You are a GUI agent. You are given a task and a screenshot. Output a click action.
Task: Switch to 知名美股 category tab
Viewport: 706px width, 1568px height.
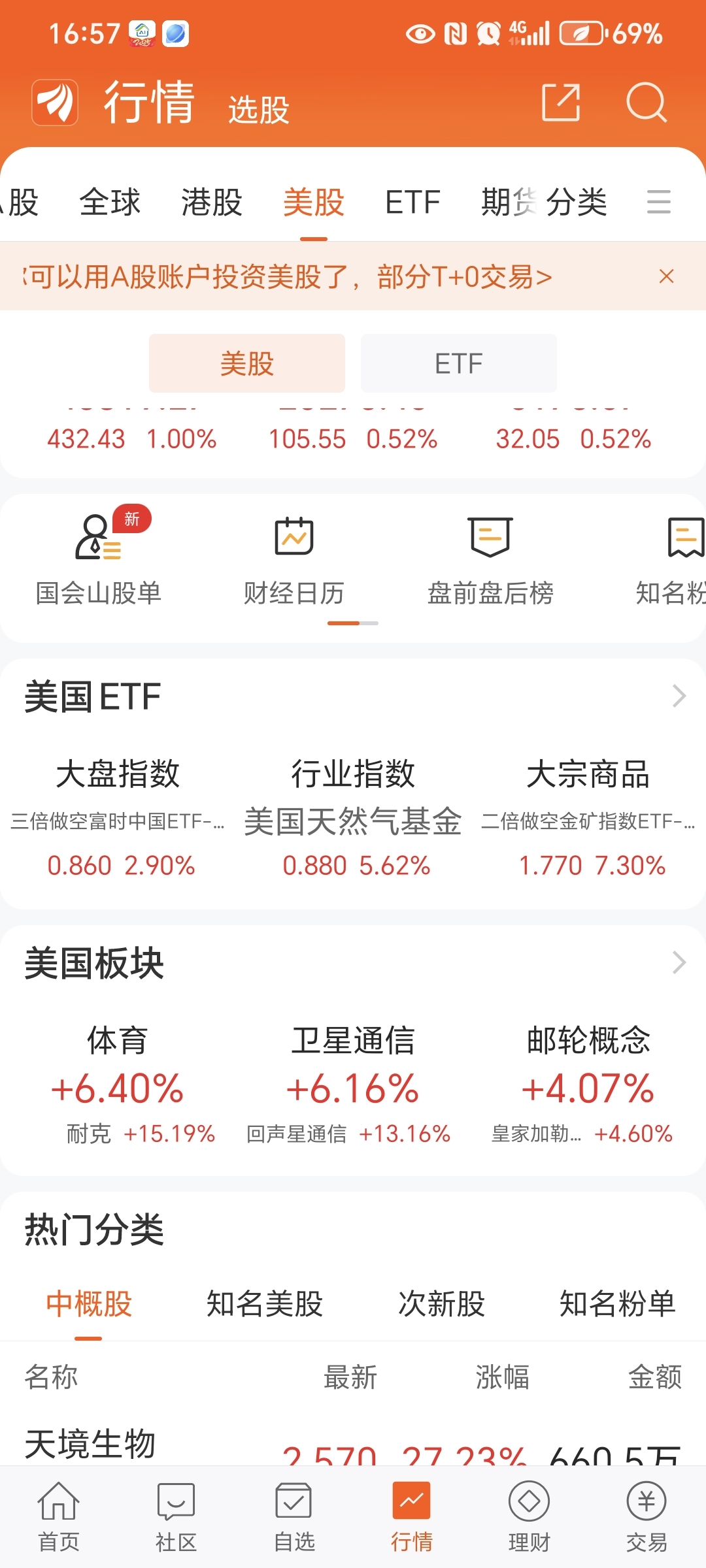point(265,1304)
